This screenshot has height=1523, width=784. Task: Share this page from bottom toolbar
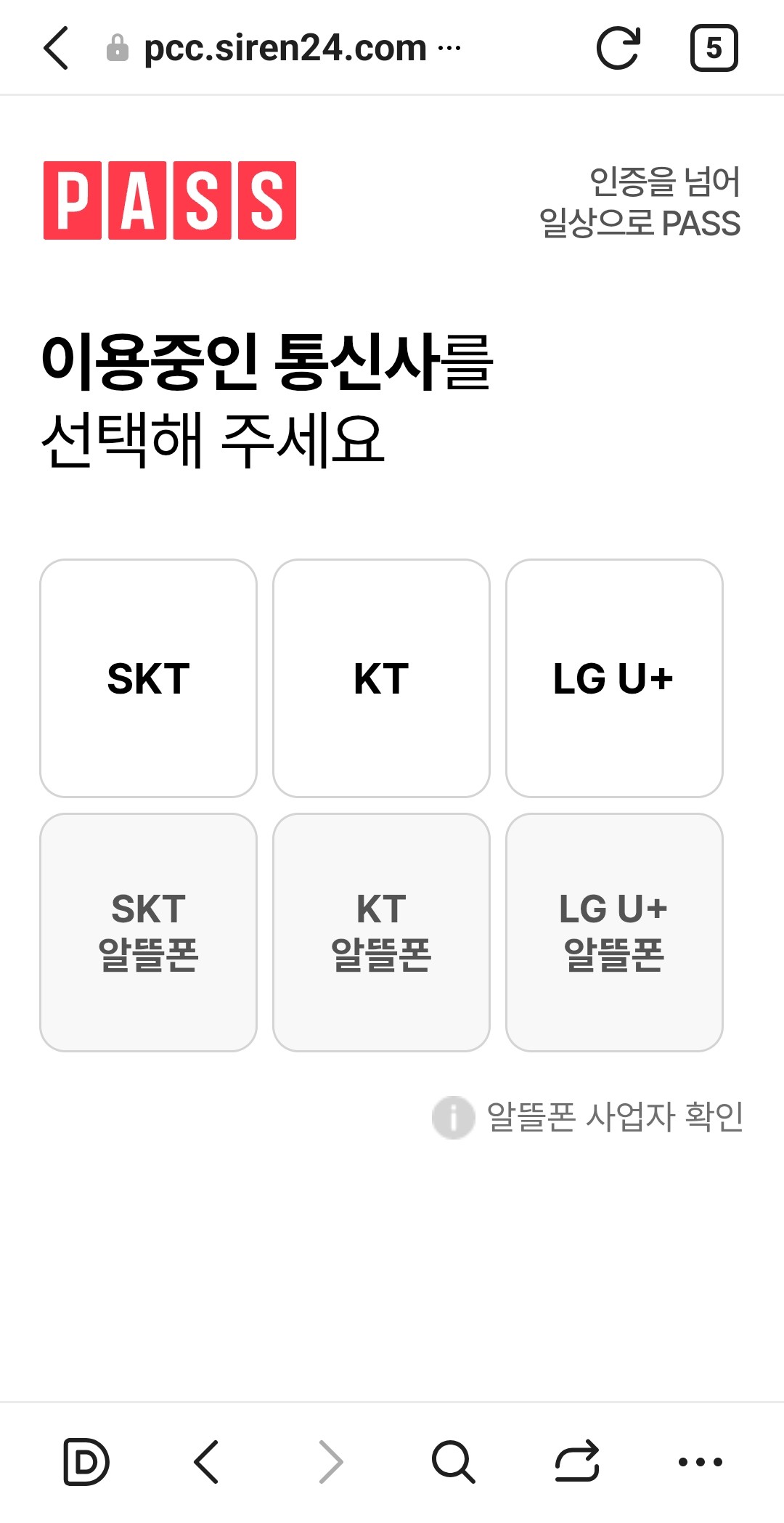[x=577, y=1461]
